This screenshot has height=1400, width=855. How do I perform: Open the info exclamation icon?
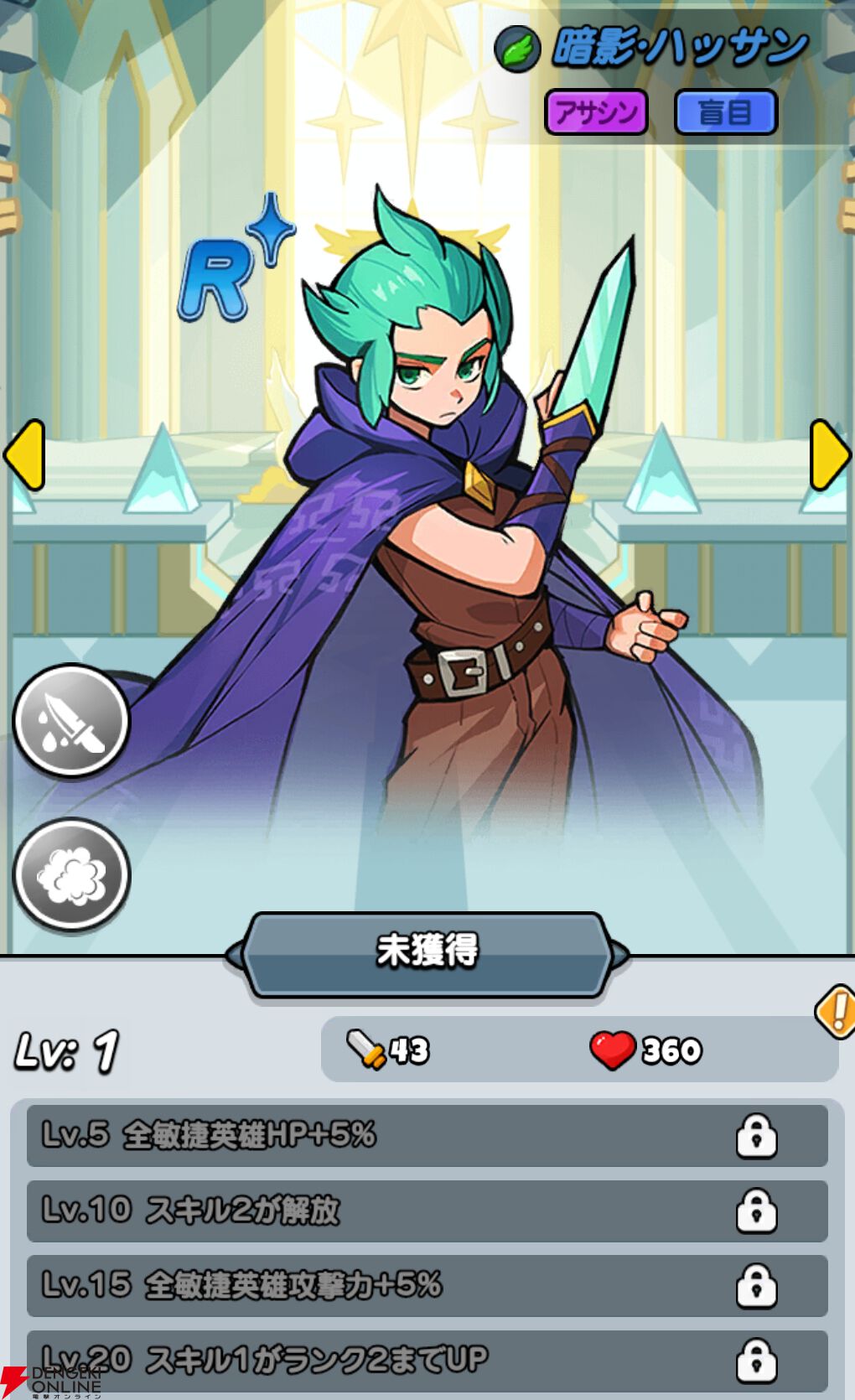coord(835,1012)
